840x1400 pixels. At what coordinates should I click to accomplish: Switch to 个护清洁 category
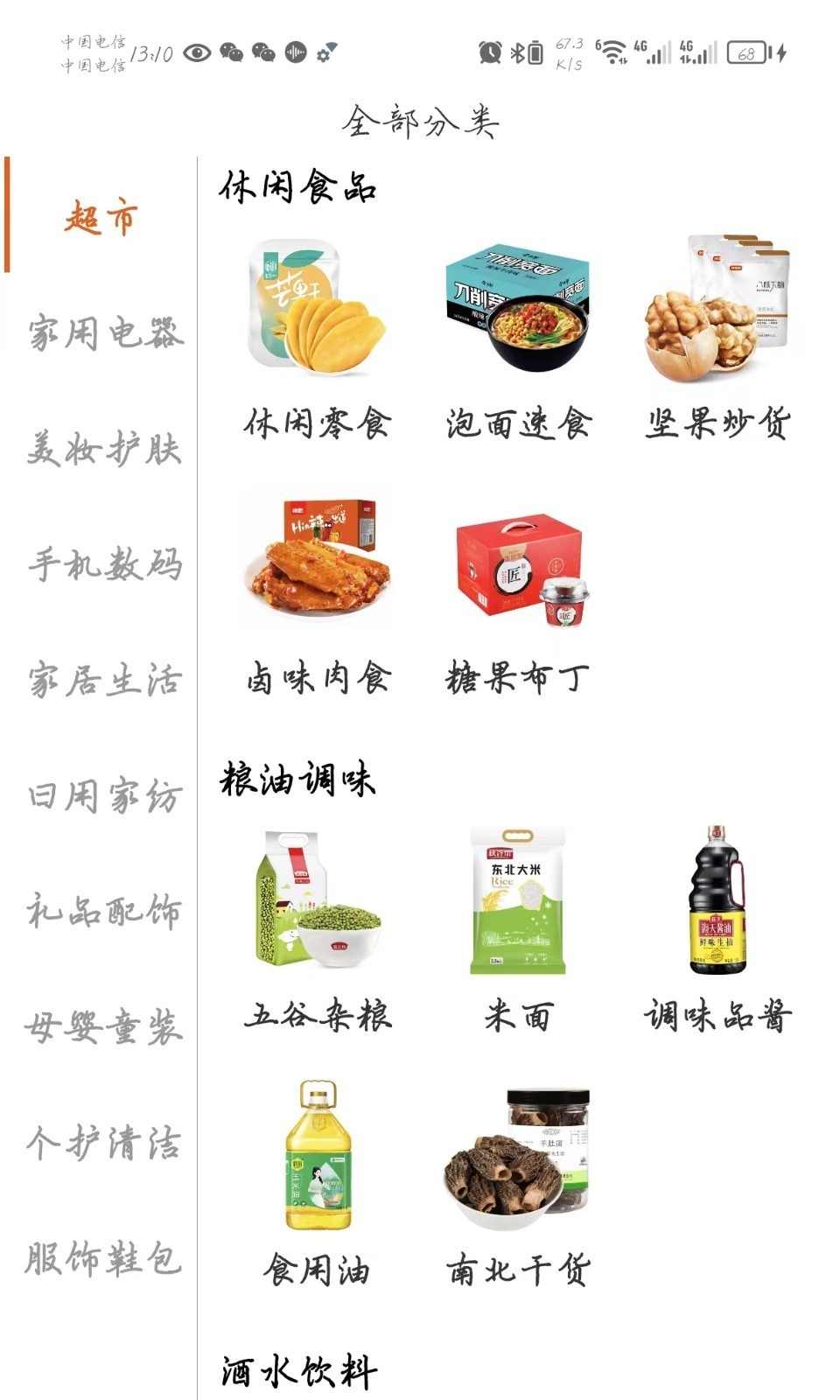point(105,1143)
